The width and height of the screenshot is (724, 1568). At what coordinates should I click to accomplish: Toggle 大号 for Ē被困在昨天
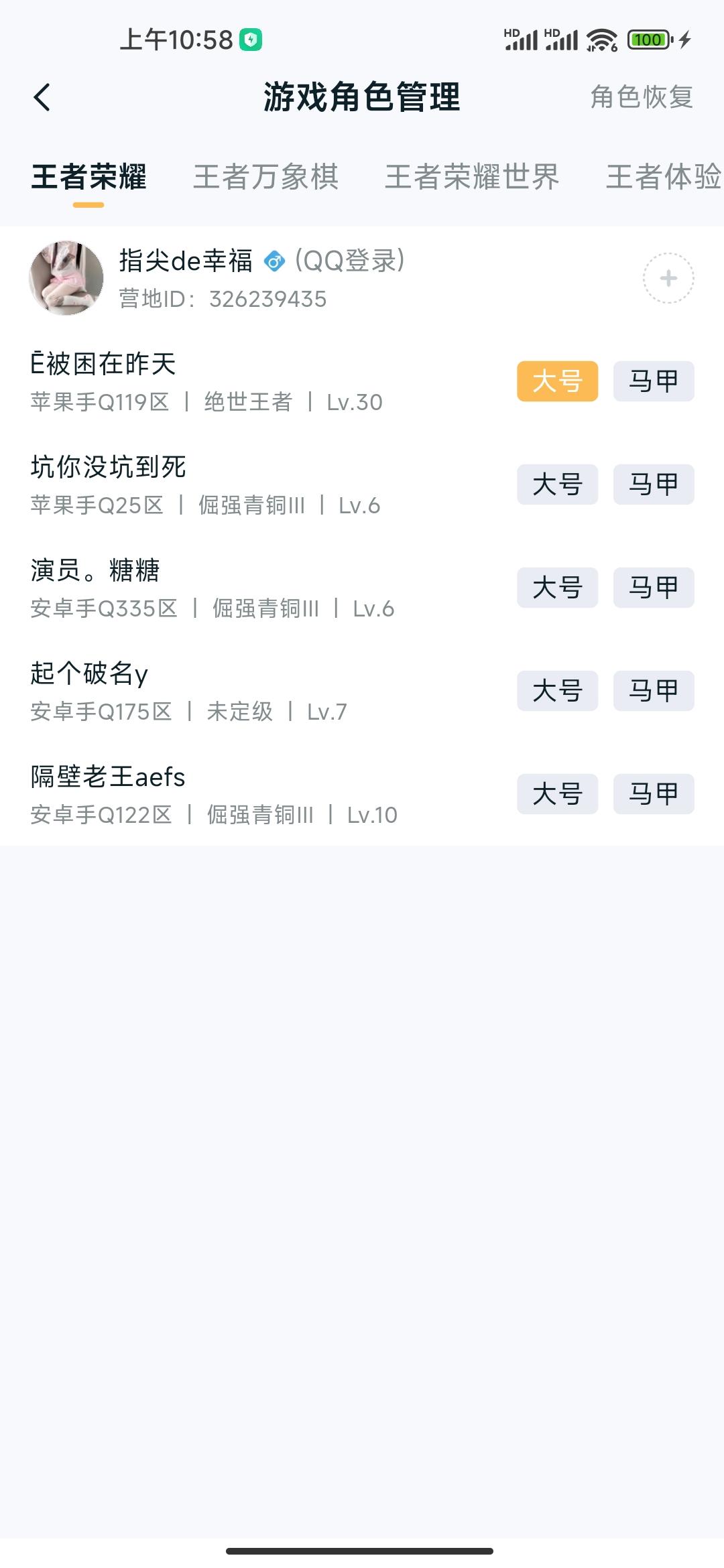pos(557,381)
